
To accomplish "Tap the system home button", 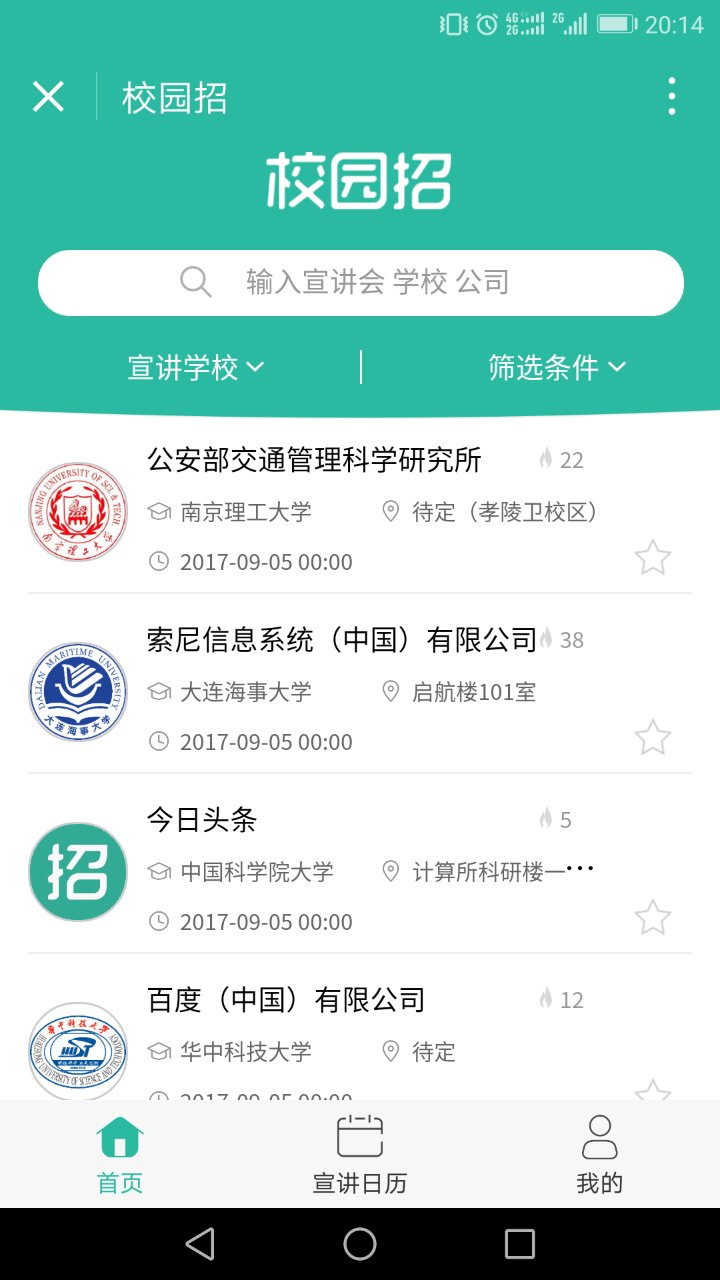I will pyautogui.click(x=360, y=1244).
